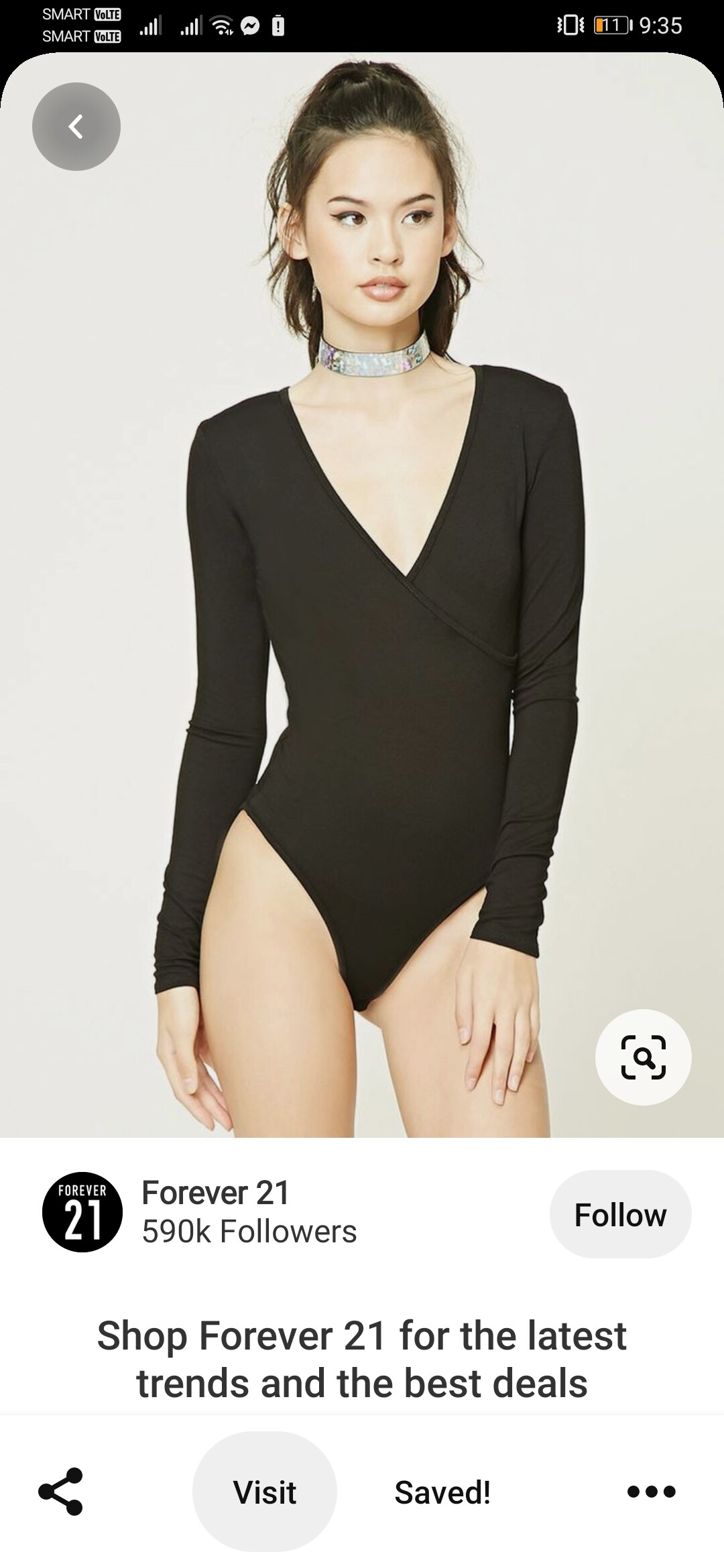Follow the Forever 21 account
Viewport: 724px width, 1568px height.
620,1214
